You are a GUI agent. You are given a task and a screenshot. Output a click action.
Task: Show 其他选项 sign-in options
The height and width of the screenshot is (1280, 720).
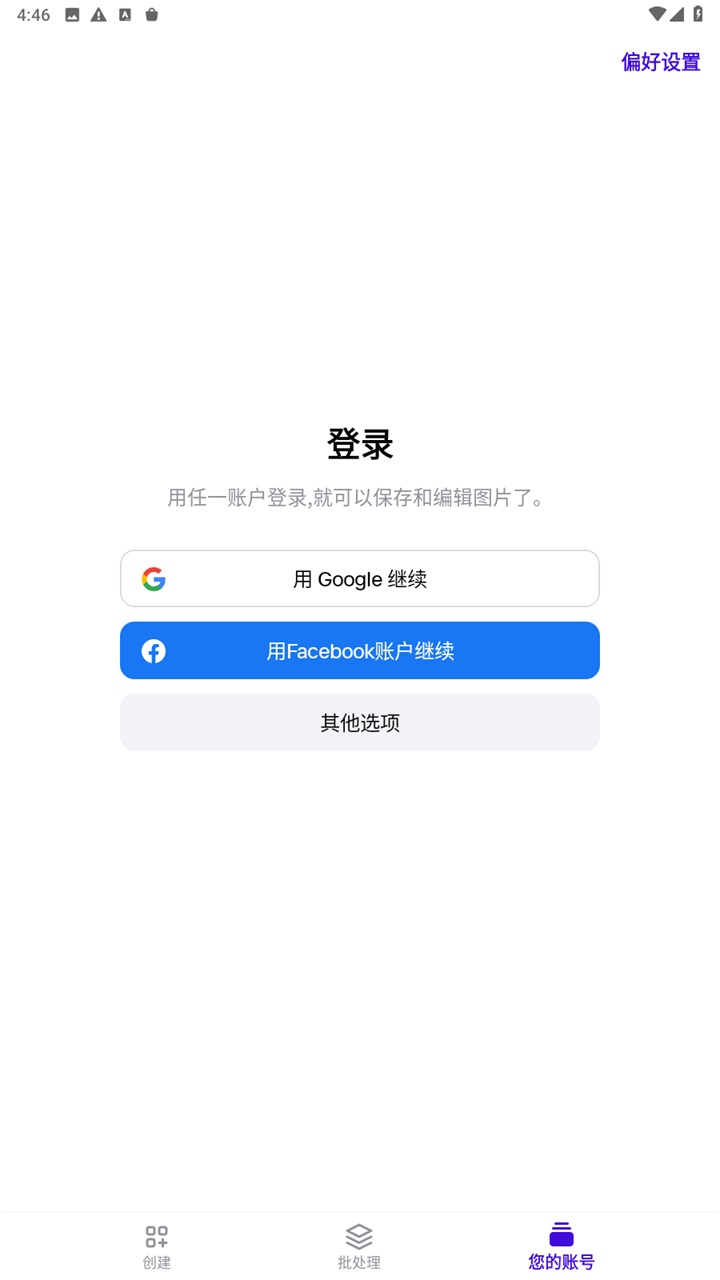tap(360, 723)
